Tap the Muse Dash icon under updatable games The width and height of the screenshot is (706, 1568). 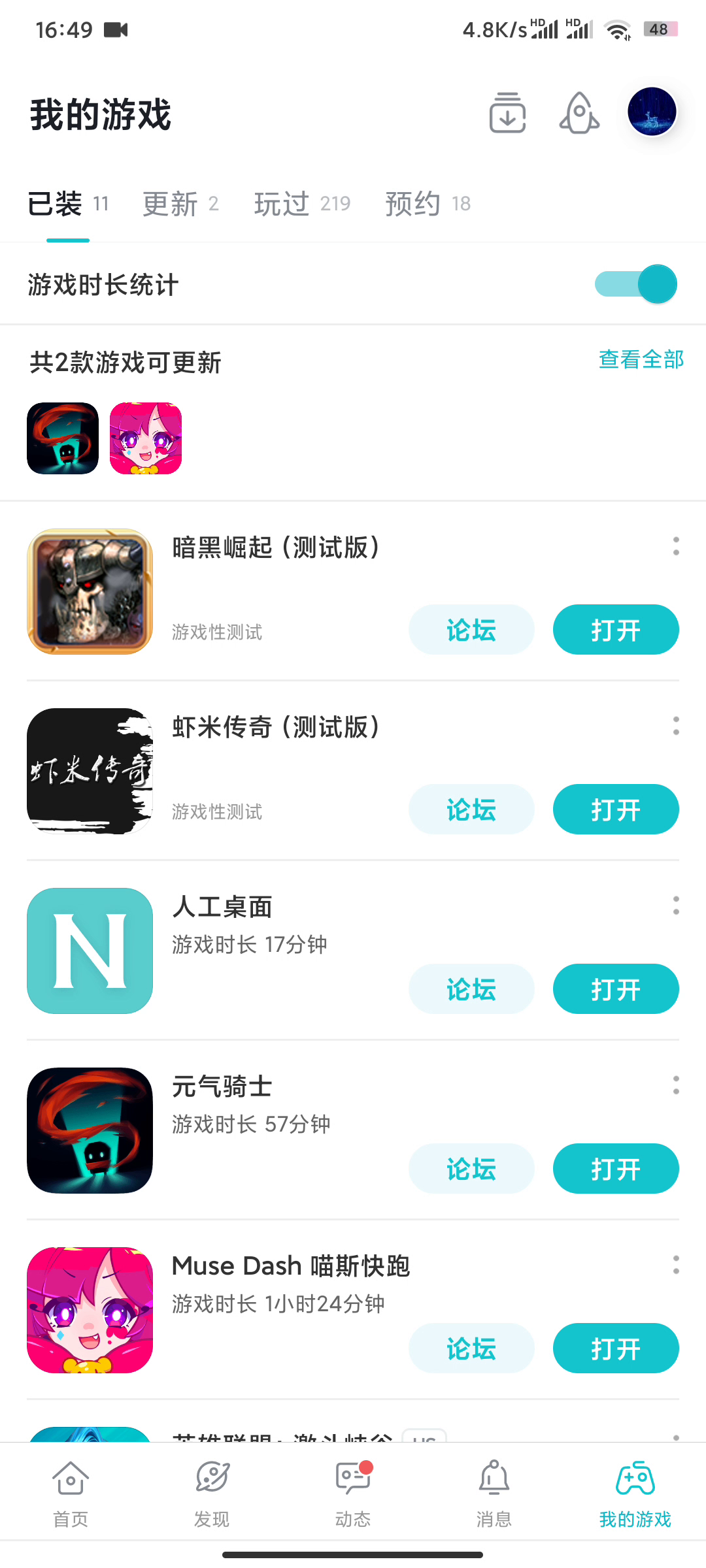[x=146, y=438]
